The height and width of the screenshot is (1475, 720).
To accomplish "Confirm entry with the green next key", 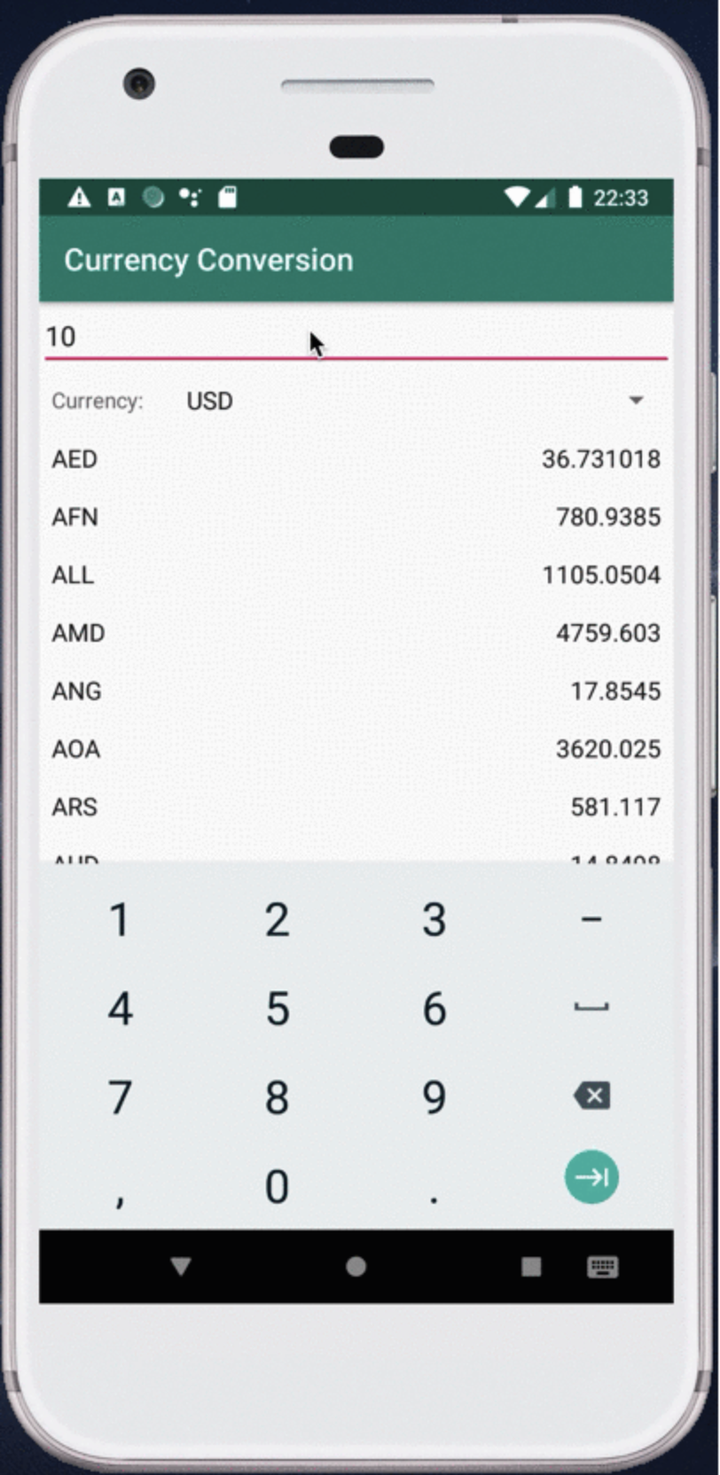I will (x=591, y=1177).
